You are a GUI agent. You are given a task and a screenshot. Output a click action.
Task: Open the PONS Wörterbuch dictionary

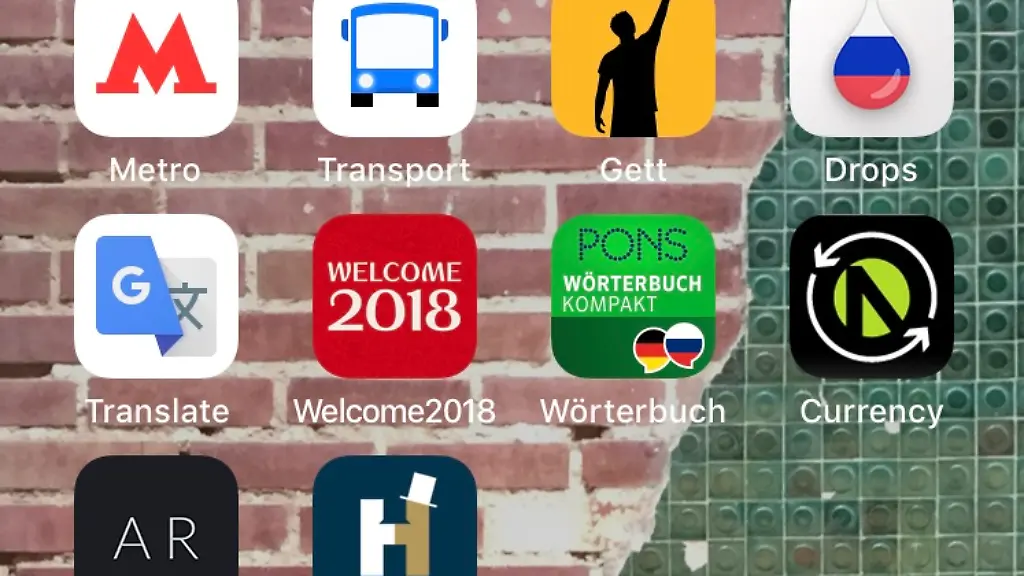pos(633,296)
